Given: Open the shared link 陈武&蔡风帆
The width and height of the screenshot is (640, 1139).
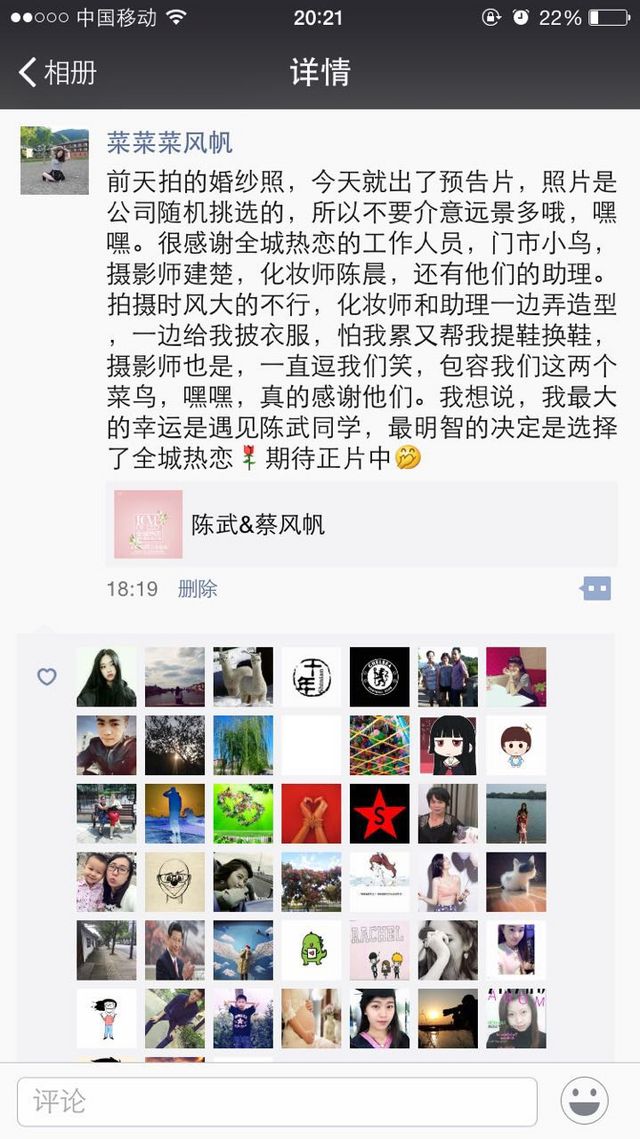Looking at the screenshot, I should [362, 524].
